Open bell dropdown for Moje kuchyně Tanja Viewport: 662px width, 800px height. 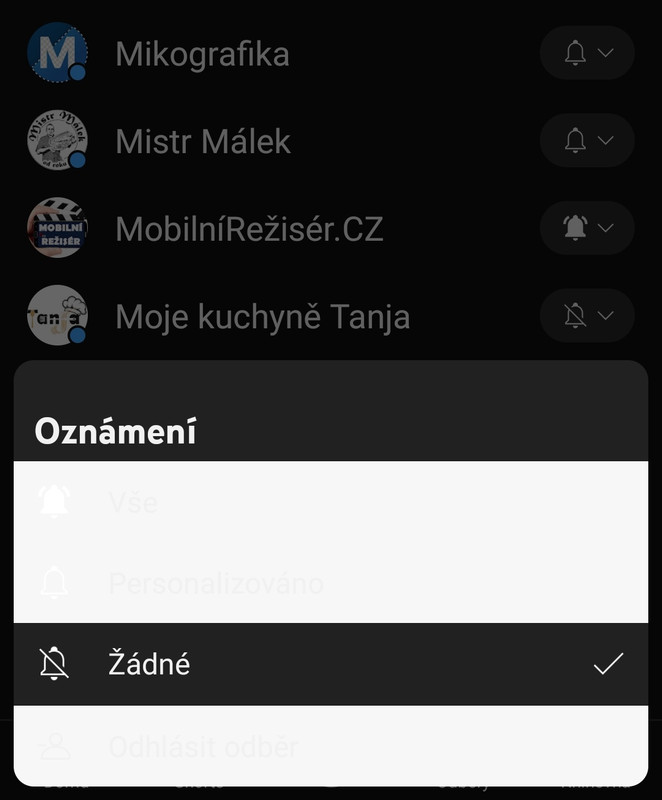(x=587, y=315)
